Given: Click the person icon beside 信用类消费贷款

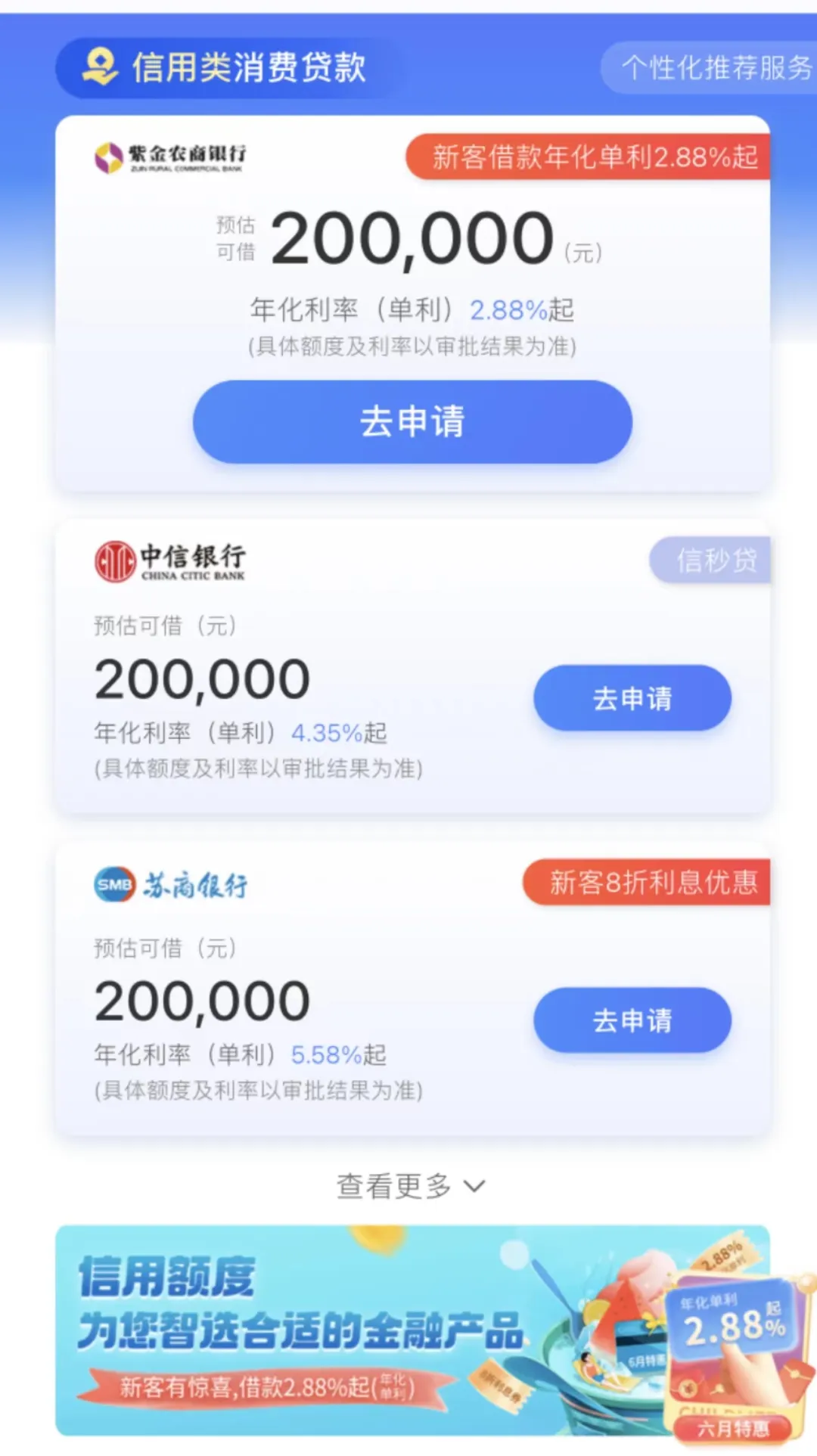Looking at the screenshot, I should [98, 68].
